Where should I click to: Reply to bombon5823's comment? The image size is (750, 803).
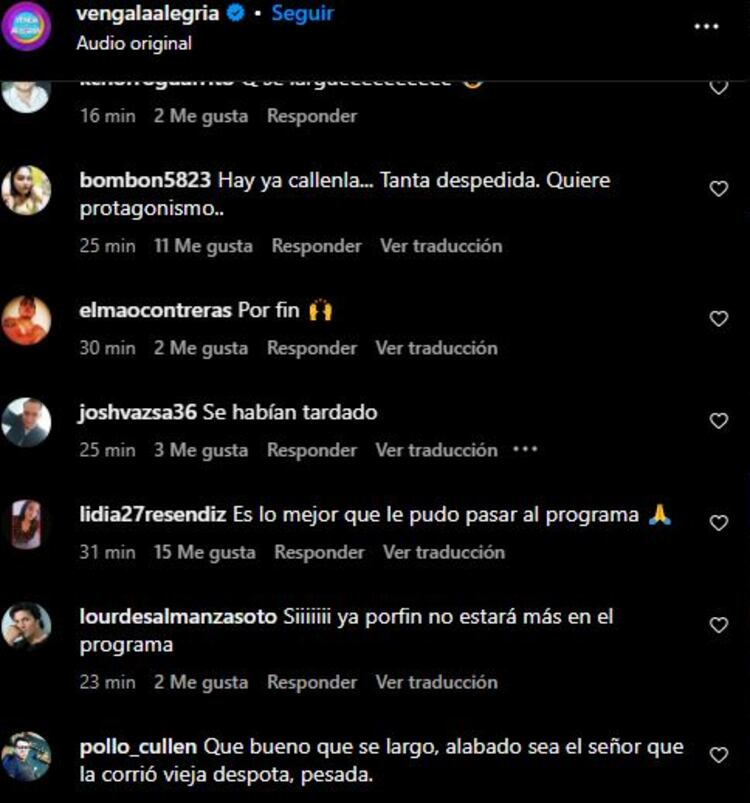pos(316,245)
